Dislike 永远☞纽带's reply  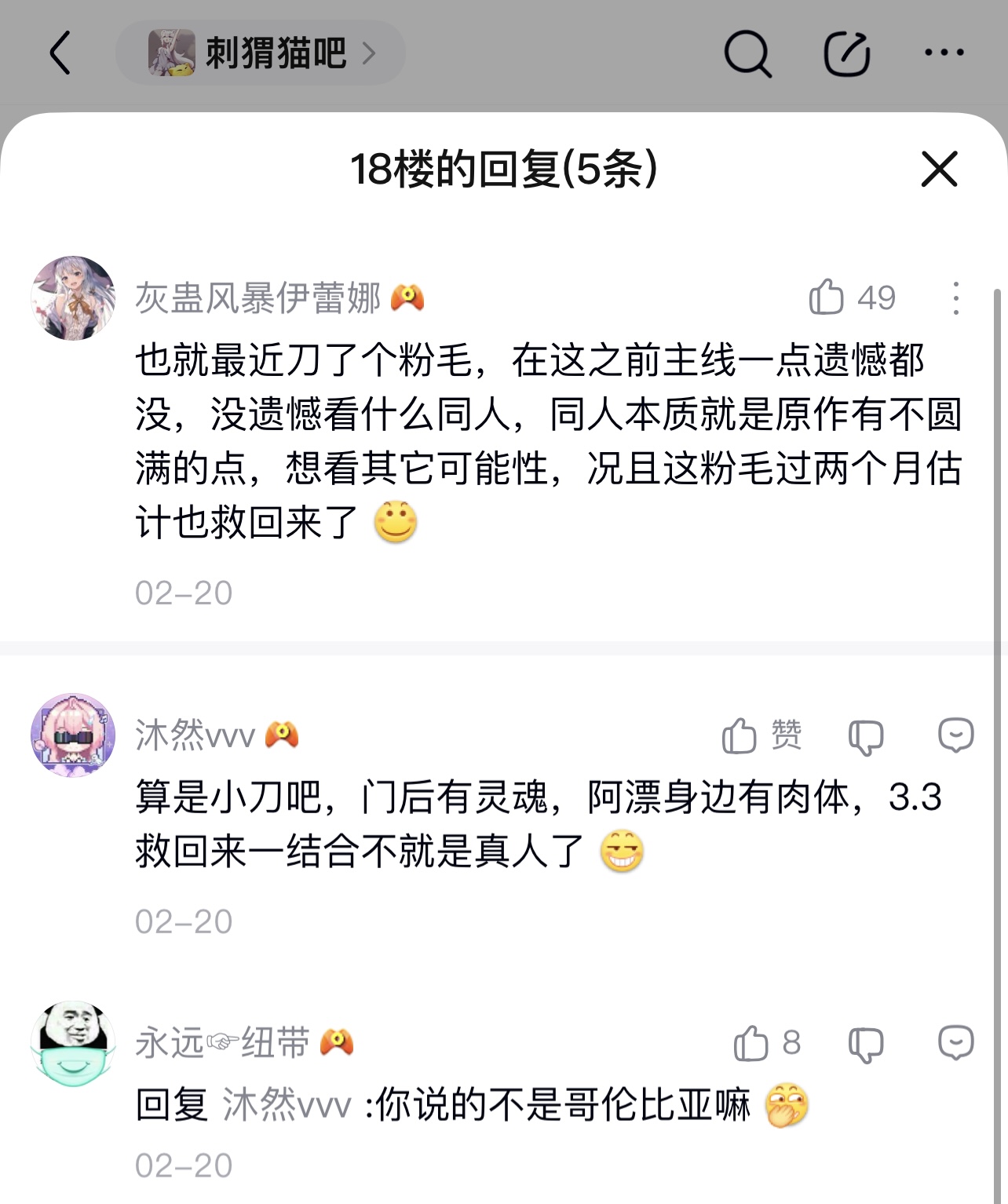click(x=866, y=1045)
